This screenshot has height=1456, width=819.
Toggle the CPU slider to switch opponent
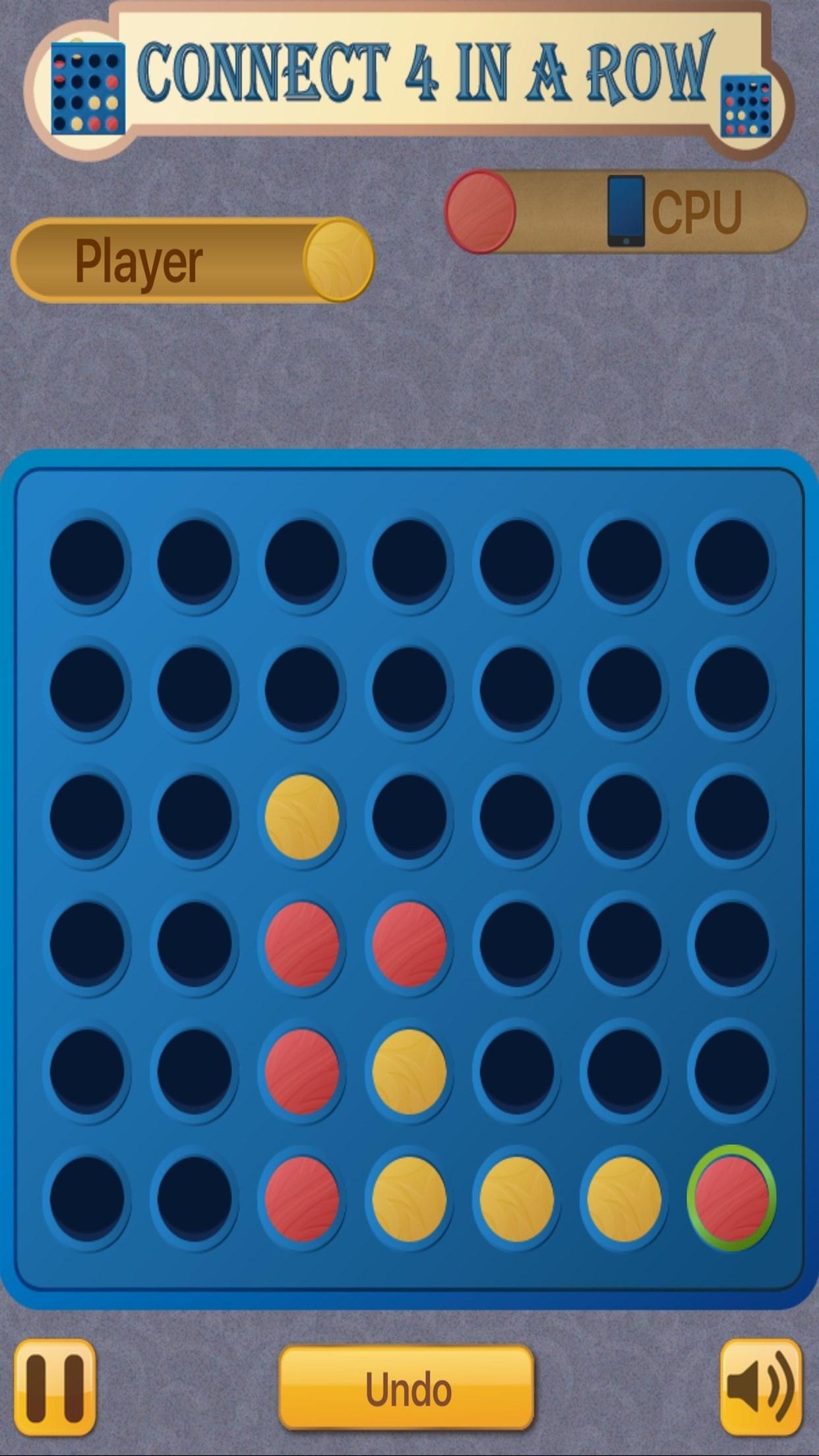[x=620, y=211]
